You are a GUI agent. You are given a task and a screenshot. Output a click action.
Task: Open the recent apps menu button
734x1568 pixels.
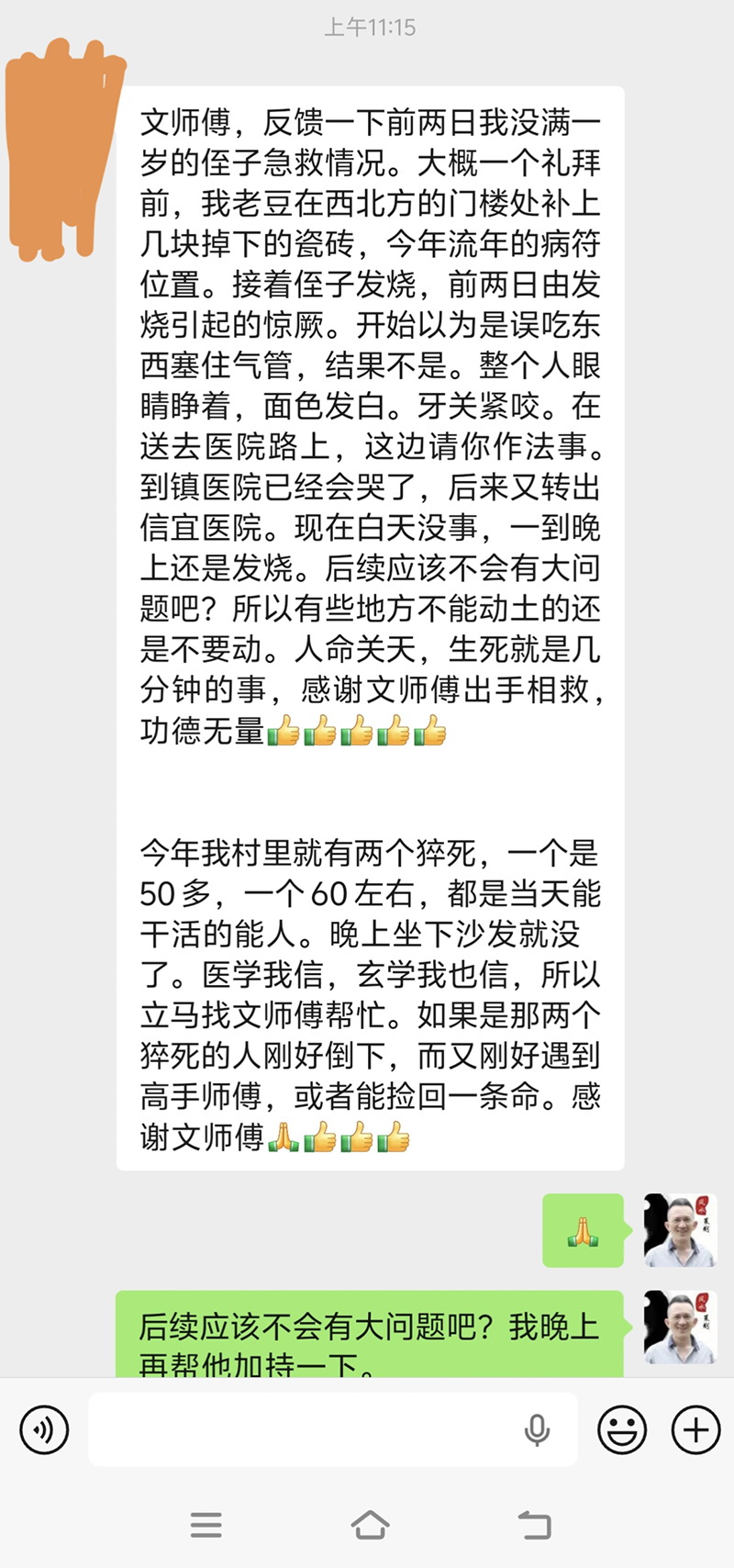point(206,1525)
